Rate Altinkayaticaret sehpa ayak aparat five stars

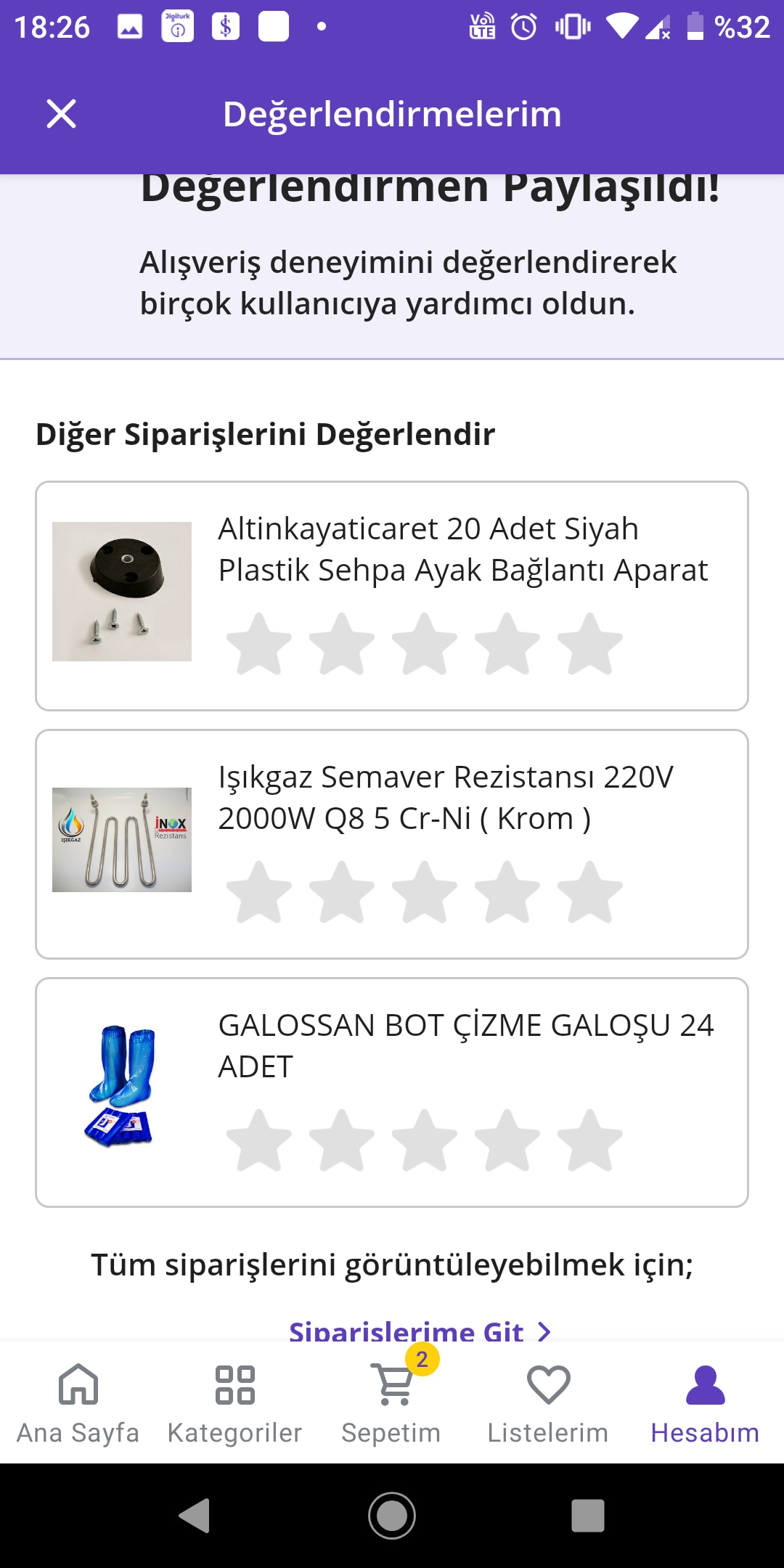tap(589, 644)
